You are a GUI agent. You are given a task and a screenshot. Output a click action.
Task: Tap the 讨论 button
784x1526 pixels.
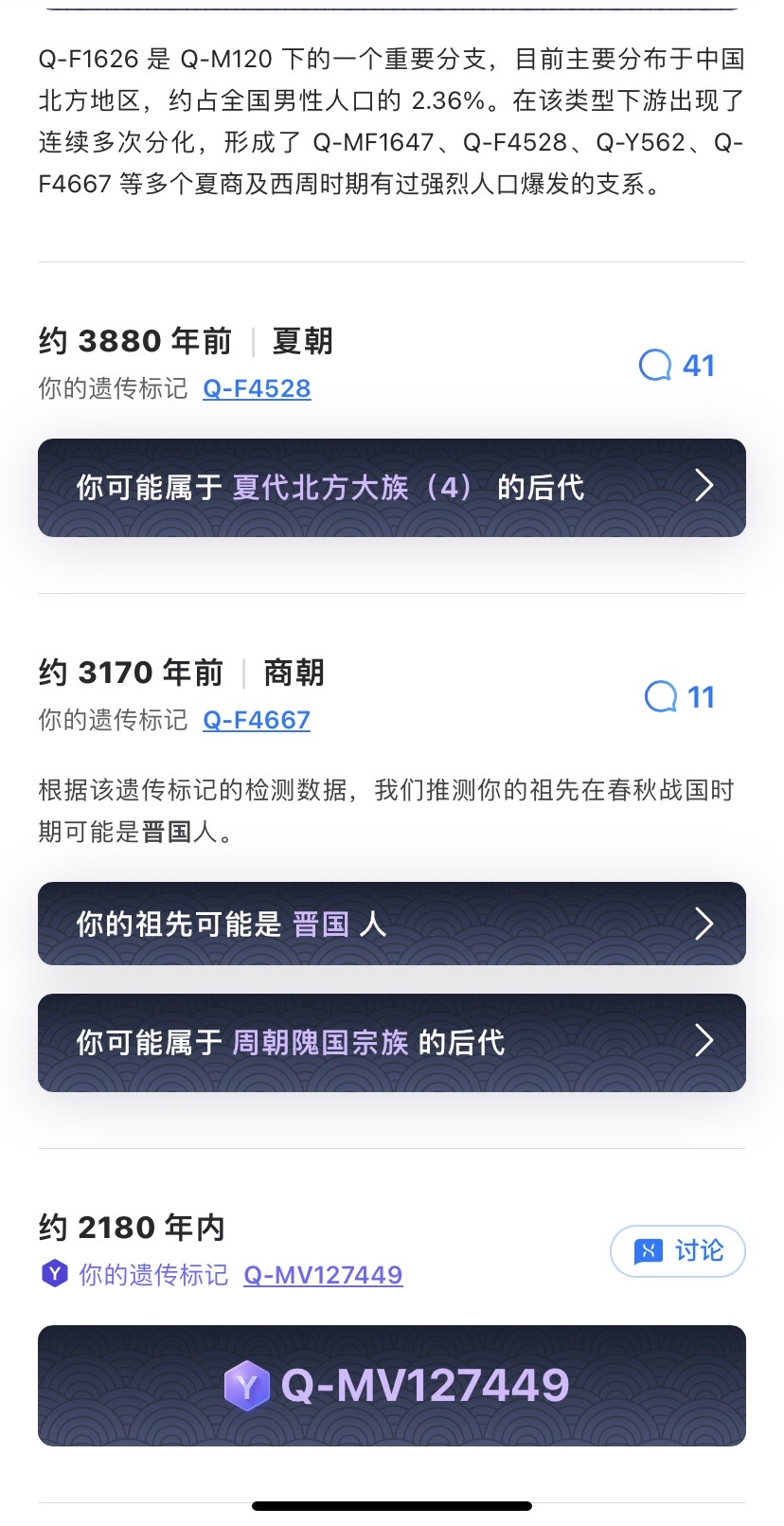pos(678,1251)
